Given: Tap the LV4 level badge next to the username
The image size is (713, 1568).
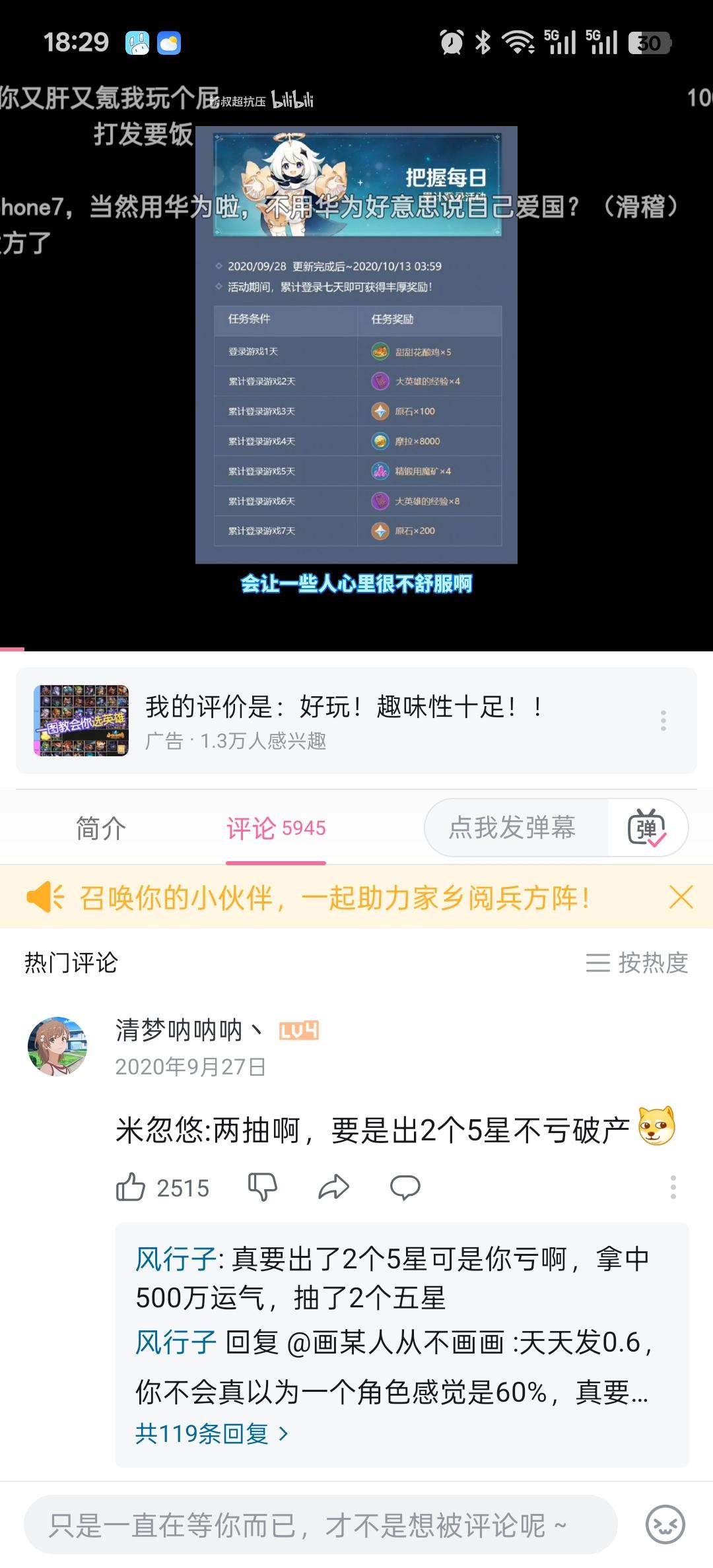Looking at the screenshot, I should [298, 1031].
